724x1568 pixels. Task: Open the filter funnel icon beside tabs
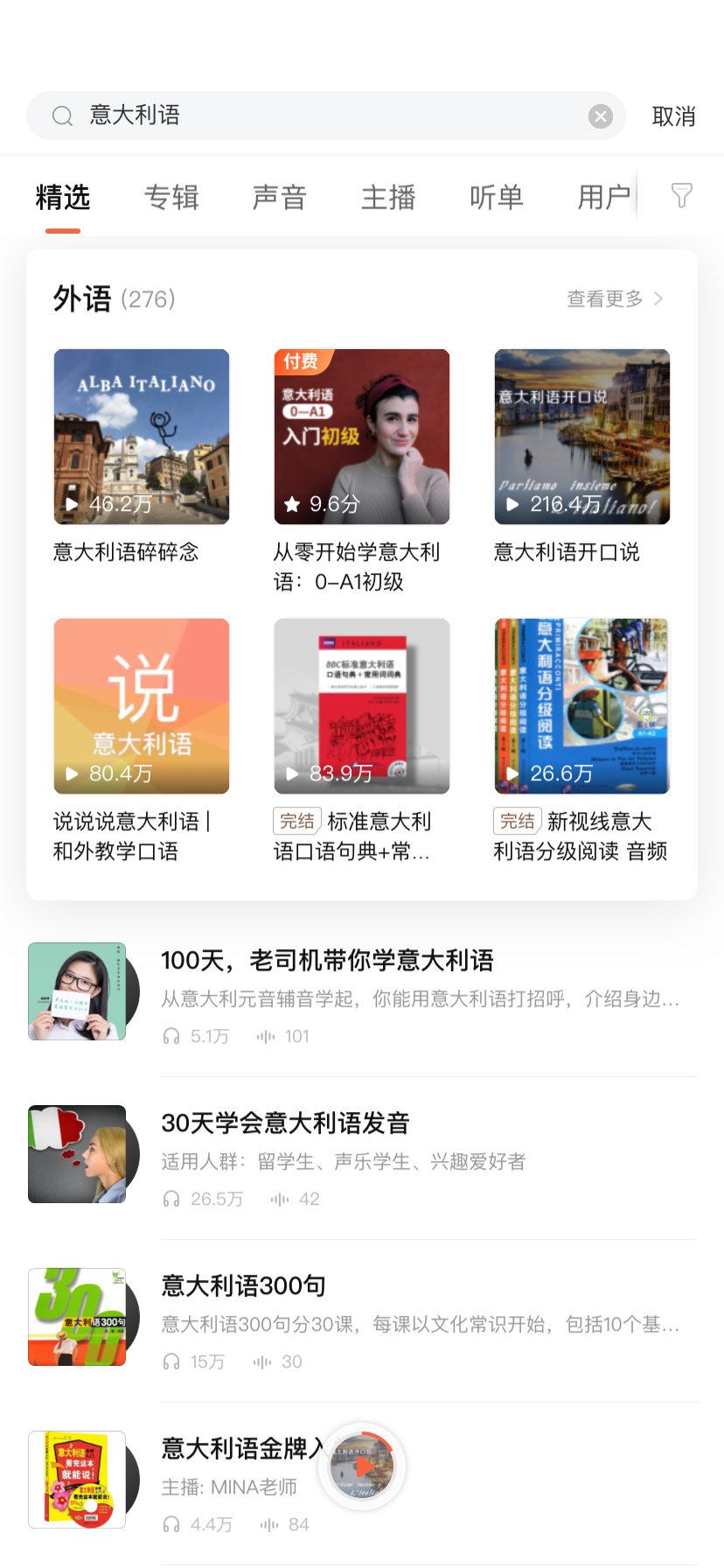coord(681,197)
